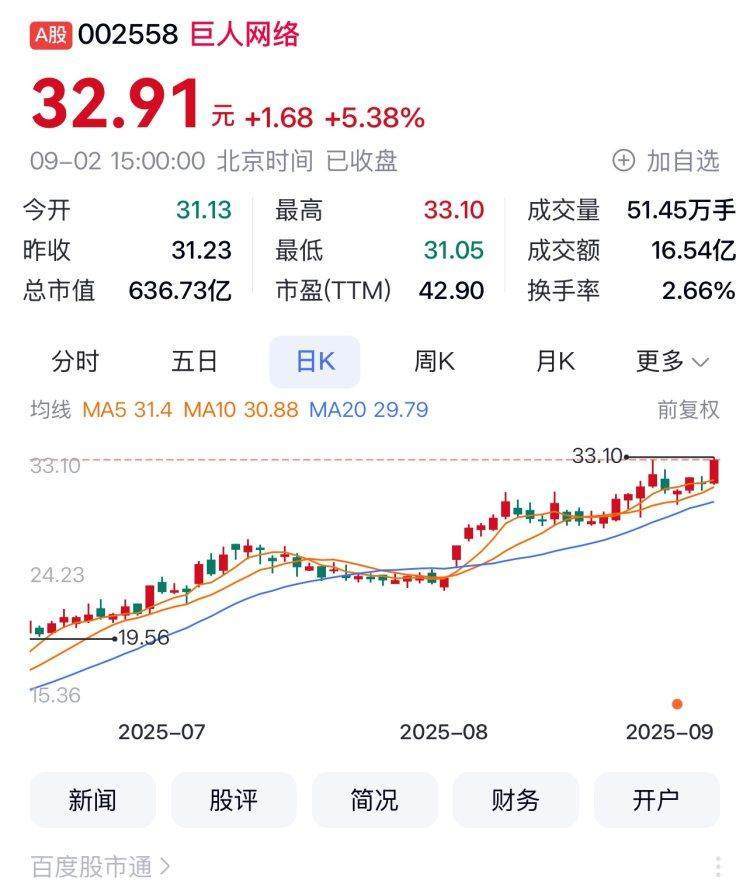750x891 pixels.
Task: Show the 日K chart
Action: 314,362
